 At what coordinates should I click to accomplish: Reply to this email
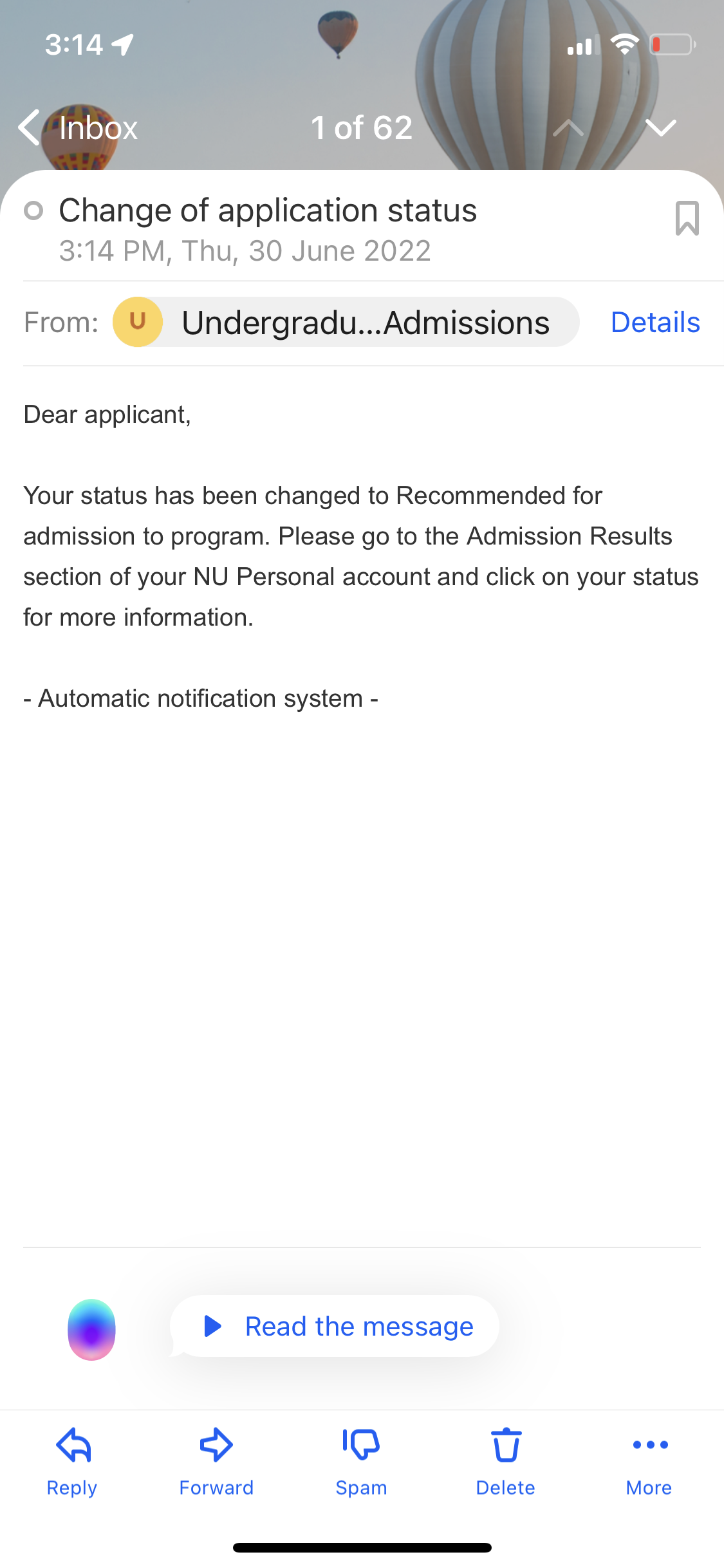point(72,1462)
